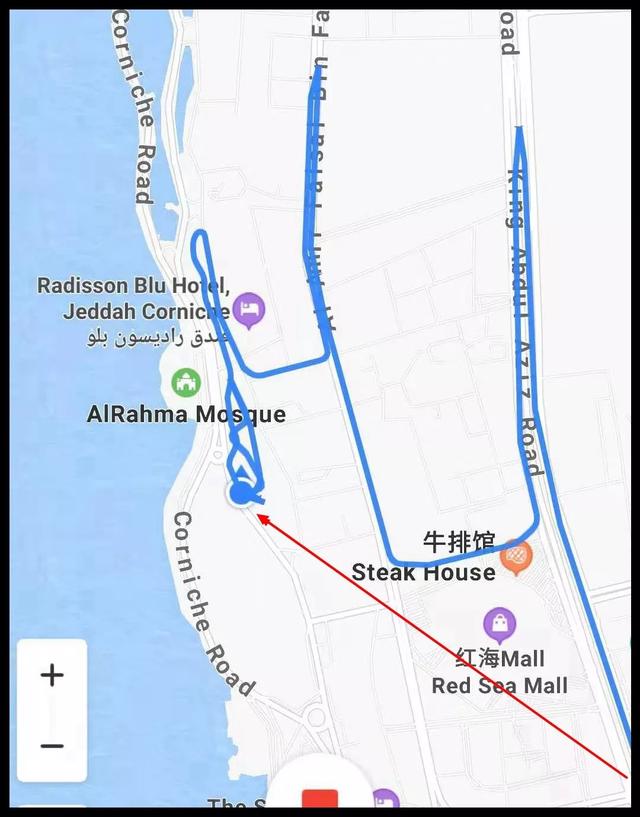Select the AlRahma Mosque marker
The image size is (640, 817).
(186, 382)
